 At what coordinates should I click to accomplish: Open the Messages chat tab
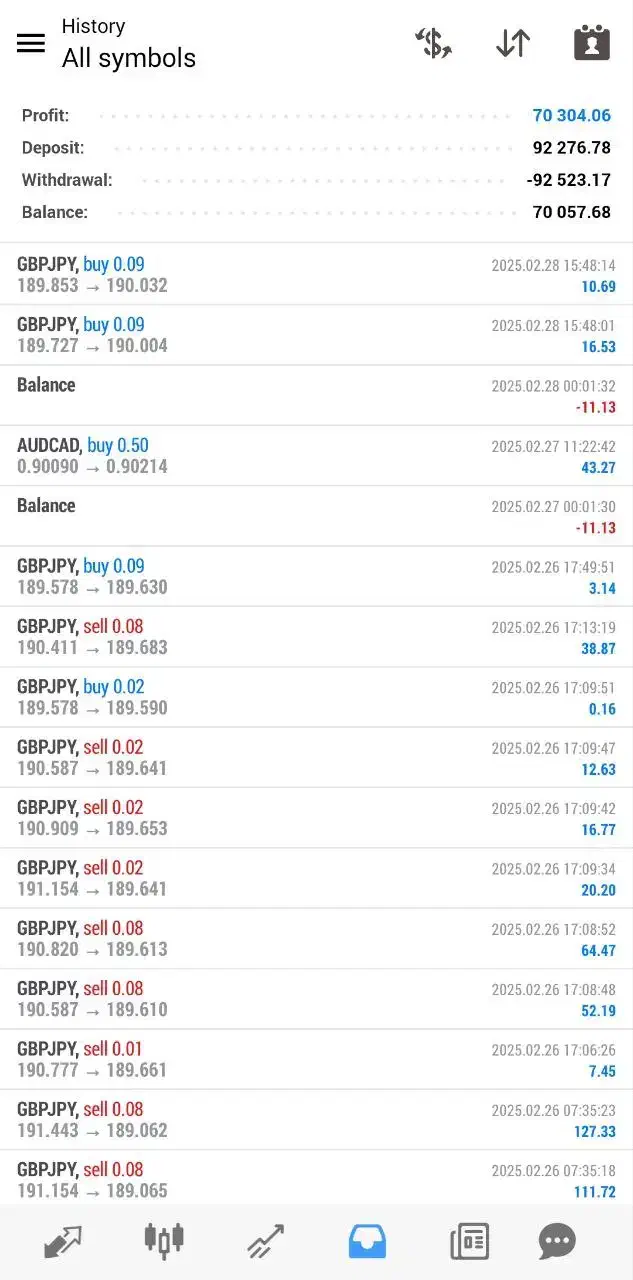557,1241
